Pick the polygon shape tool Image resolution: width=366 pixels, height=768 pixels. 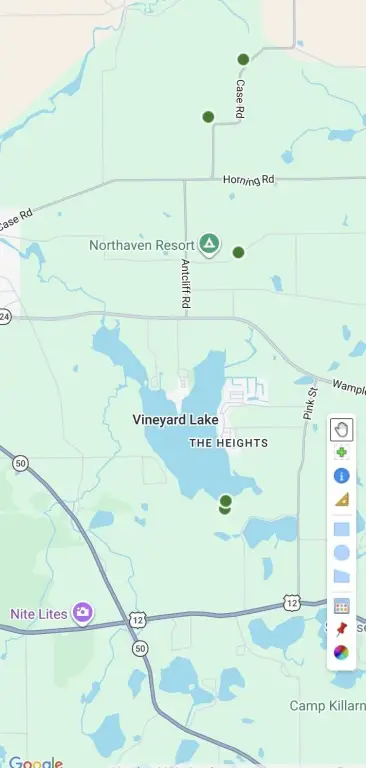coord(342,576)
